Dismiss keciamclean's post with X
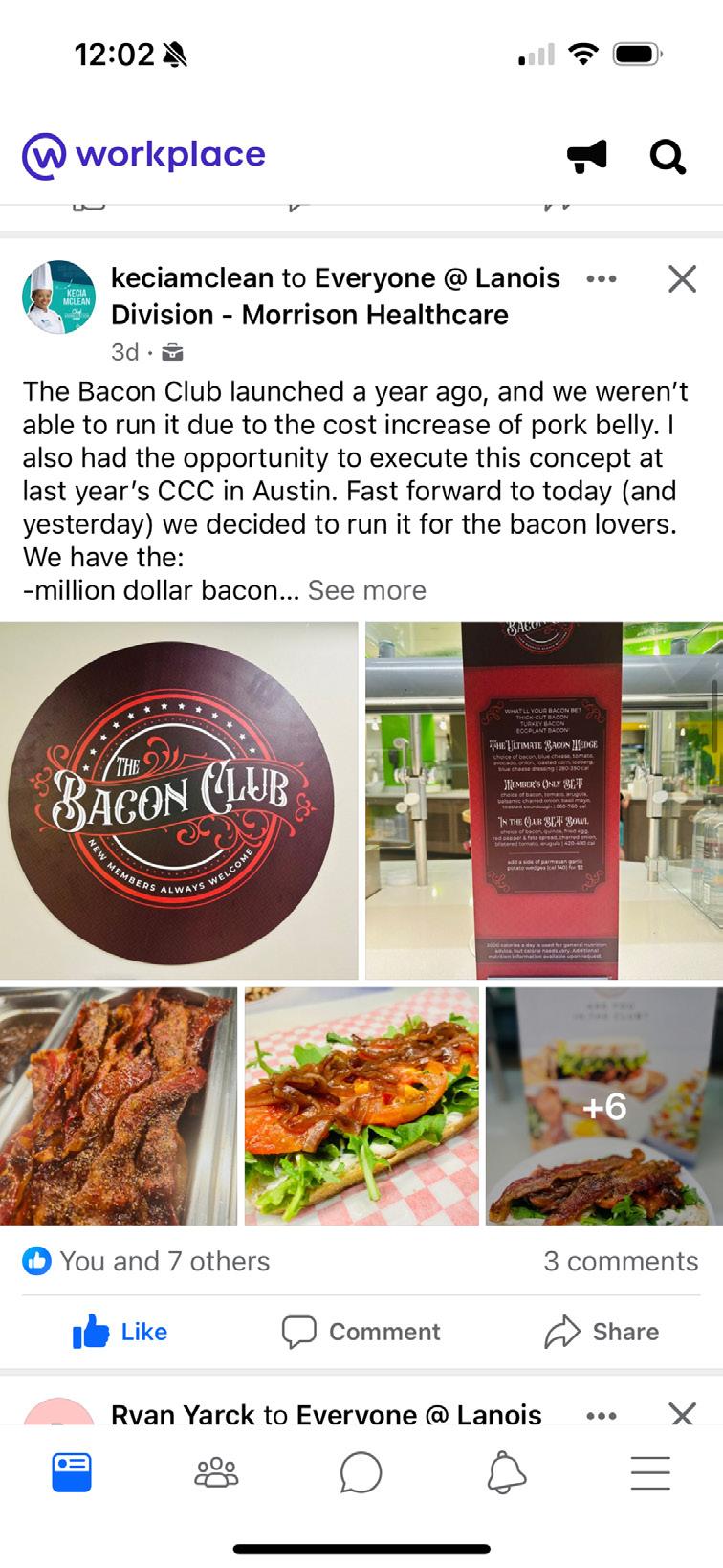This screenshot has height=1568, width=723. pyautogui.click(x=682, y=279)
